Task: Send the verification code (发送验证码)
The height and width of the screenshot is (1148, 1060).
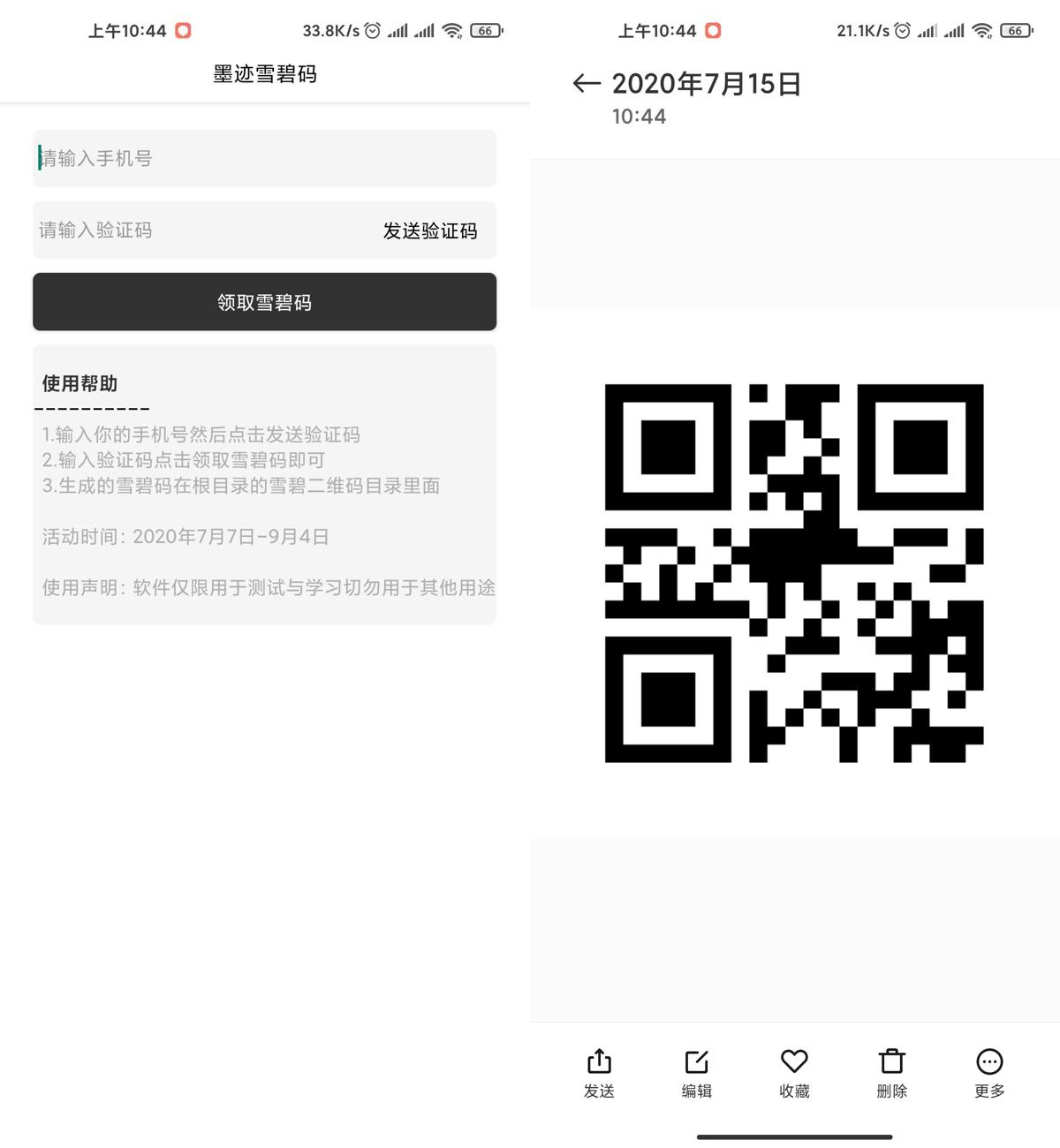Action: click(430, 230)
